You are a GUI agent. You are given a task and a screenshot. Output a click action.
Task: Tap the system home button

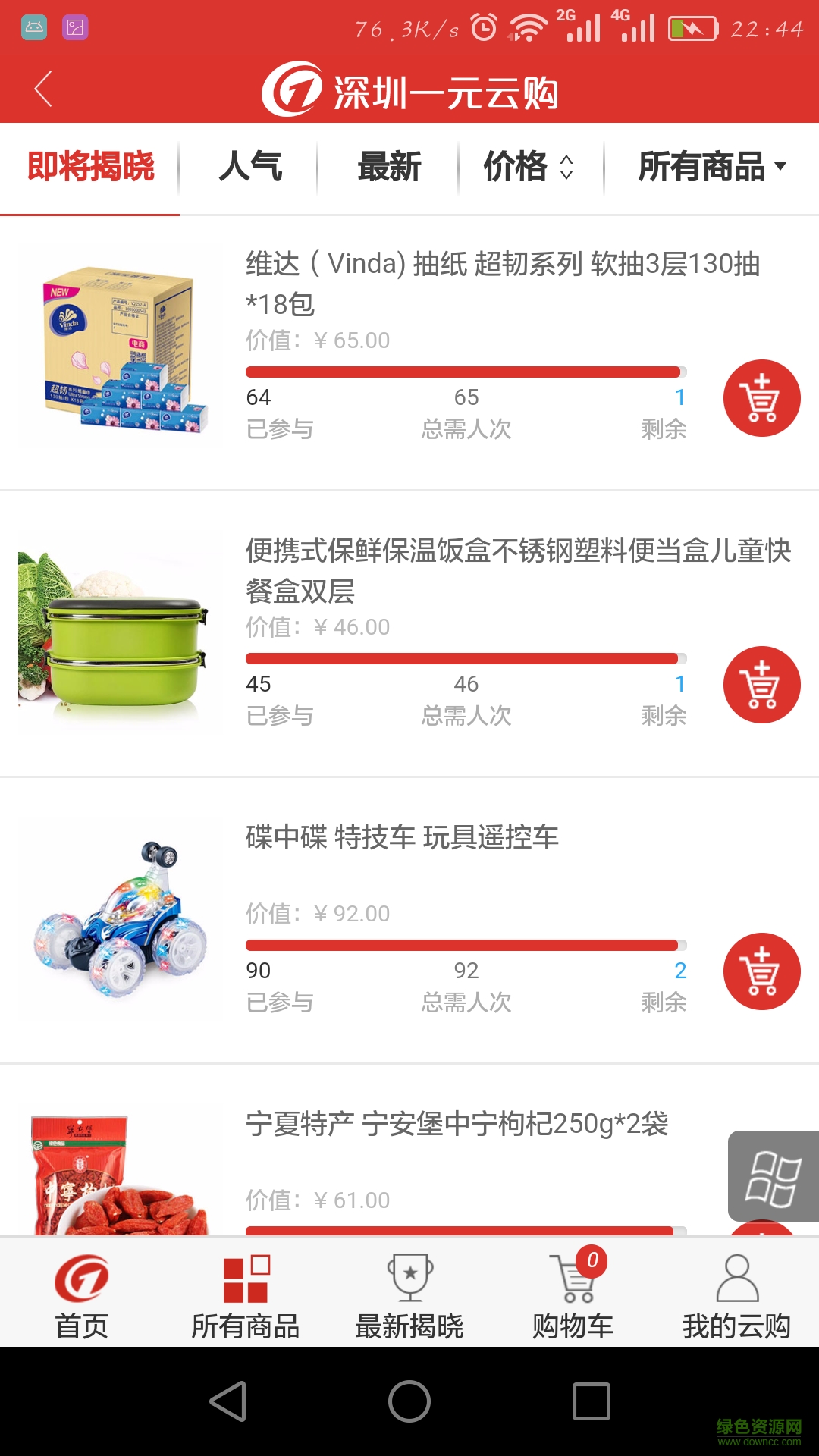click(x=409, y=1401)
